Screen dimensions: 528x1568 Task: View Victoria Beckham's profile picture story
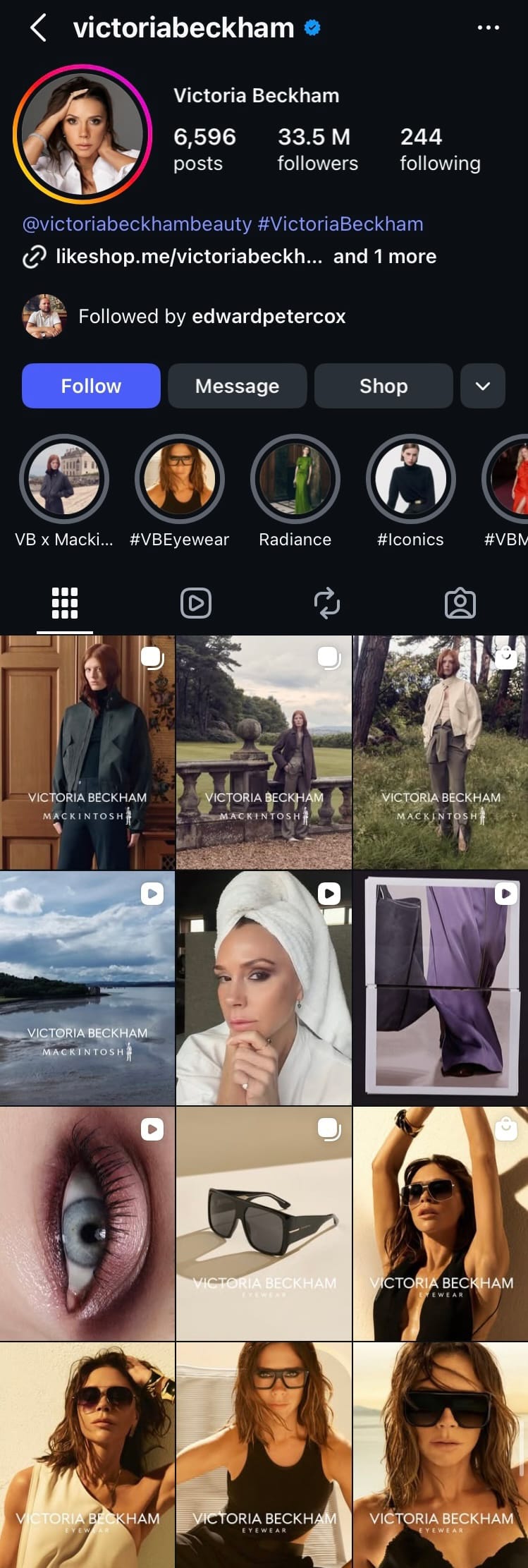tap(82, 134)
